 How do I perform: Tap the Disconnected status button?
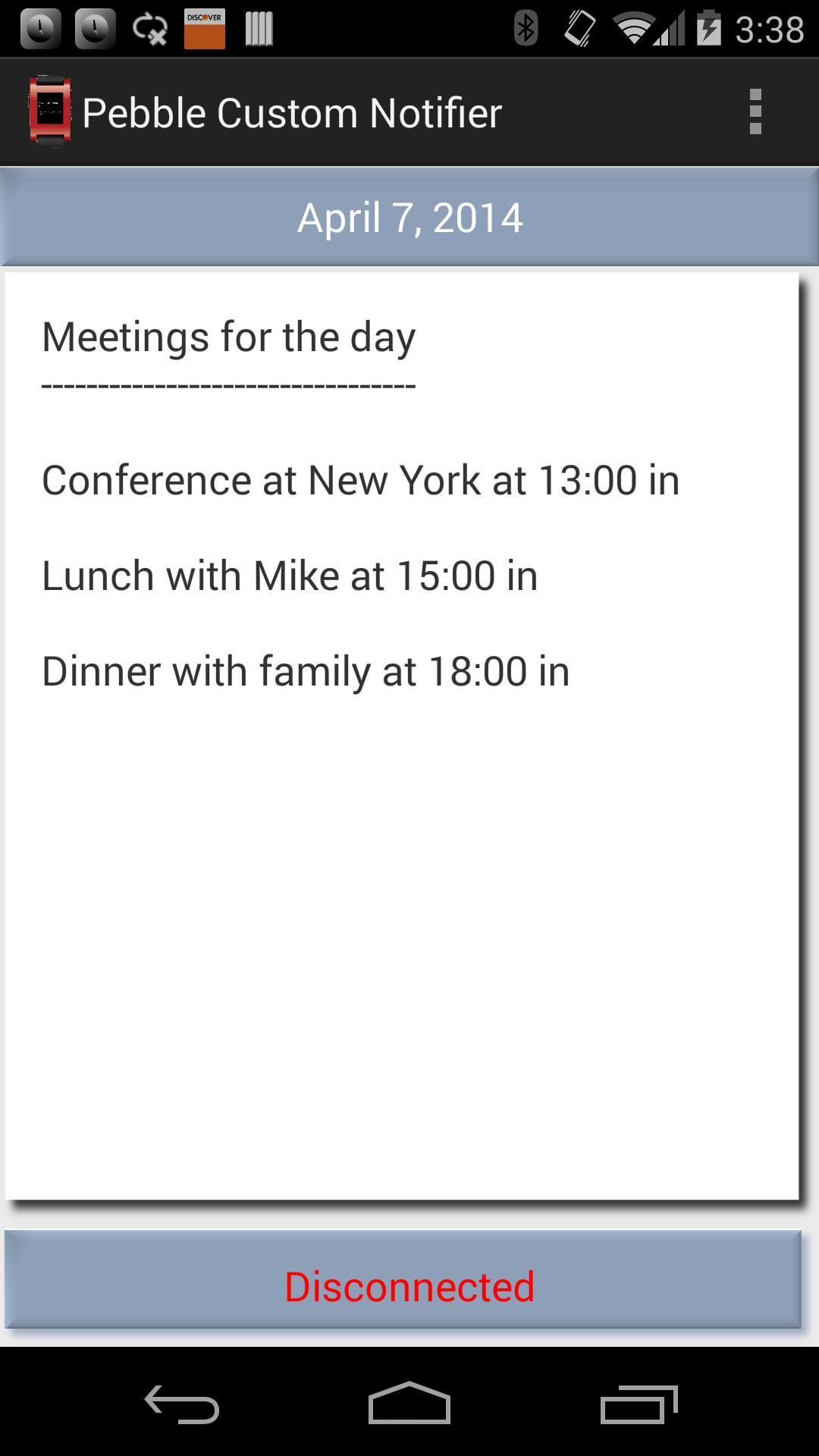[x=409, y=1286]
